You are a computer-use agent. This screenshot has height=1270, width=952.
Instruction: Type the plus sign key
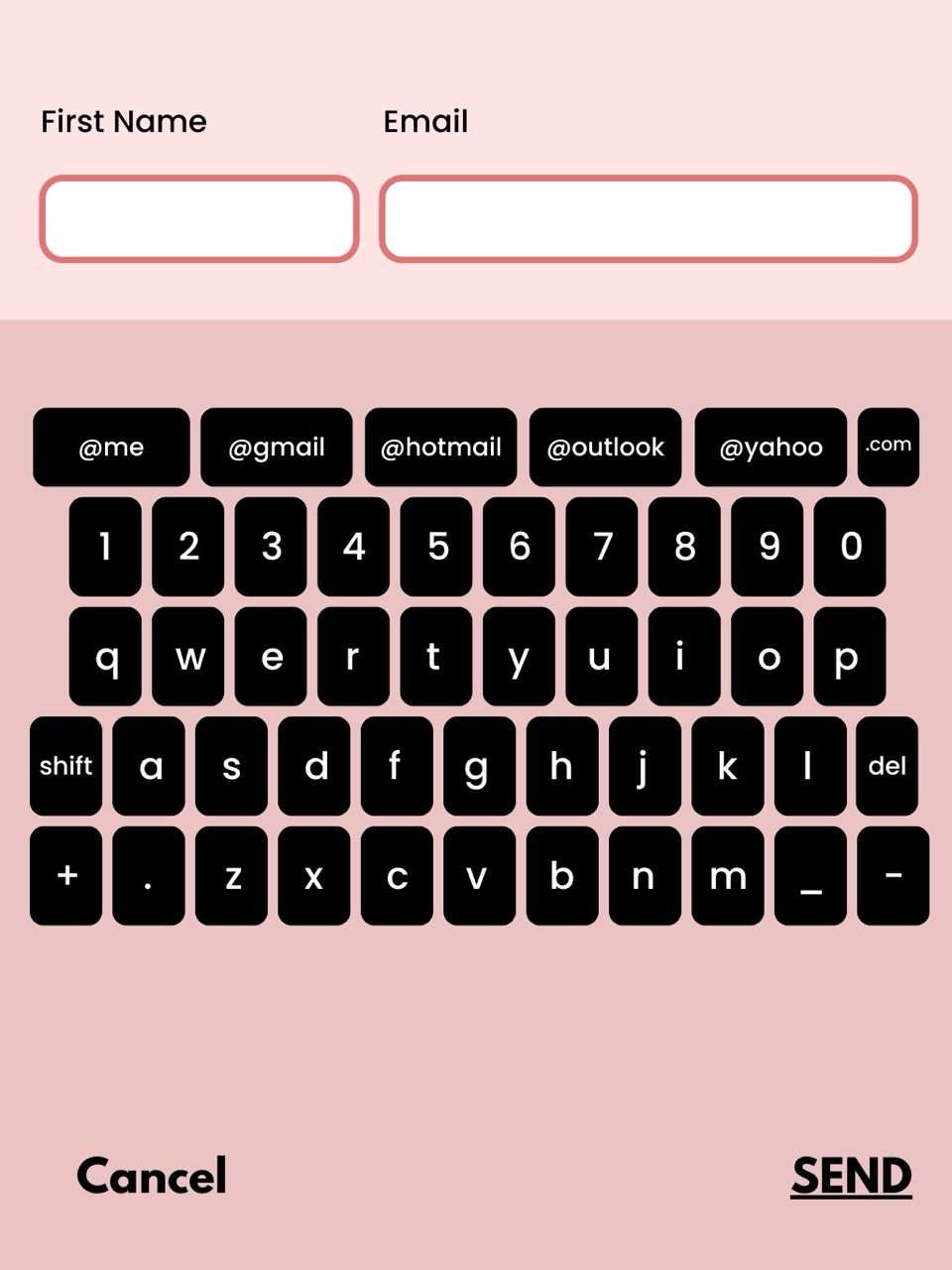66,875
